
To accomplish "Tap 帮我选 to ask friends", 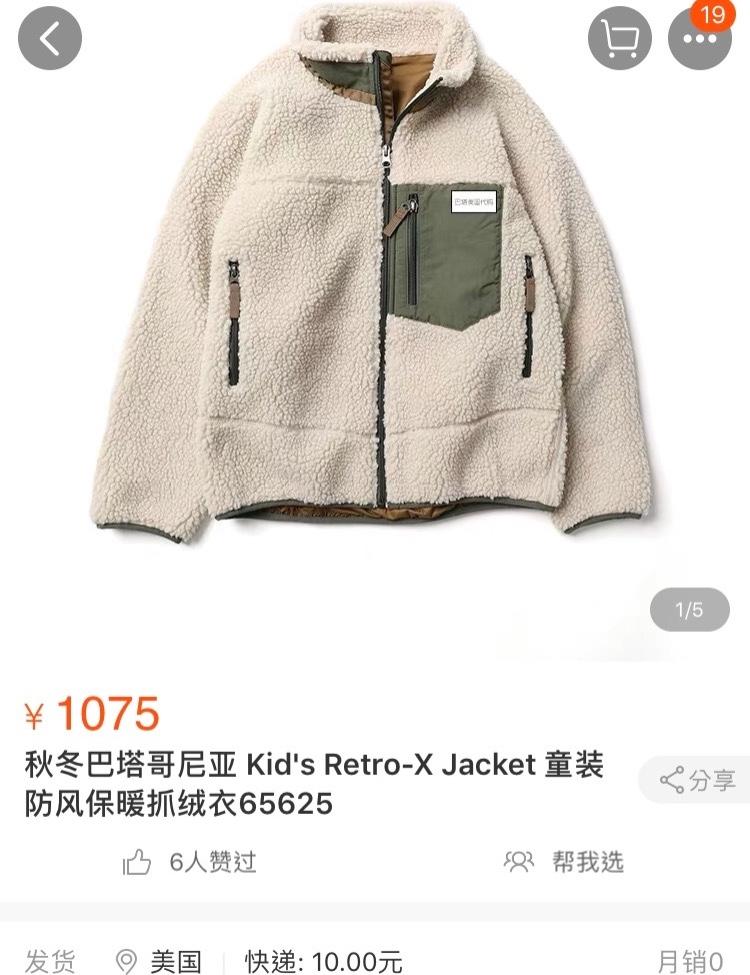I will coord(565,862).
